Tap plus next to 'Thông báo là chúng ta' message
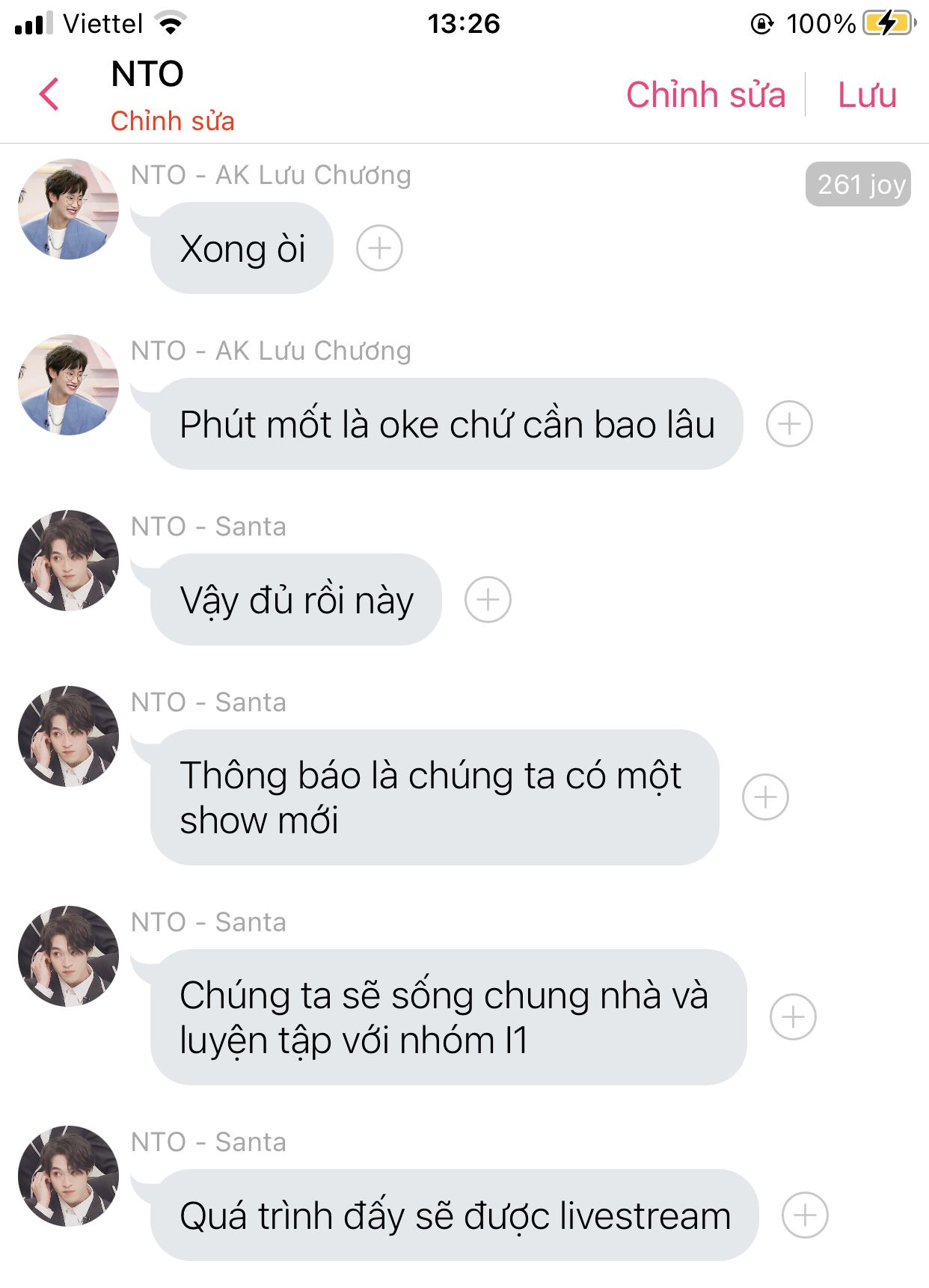 point(765,797)
